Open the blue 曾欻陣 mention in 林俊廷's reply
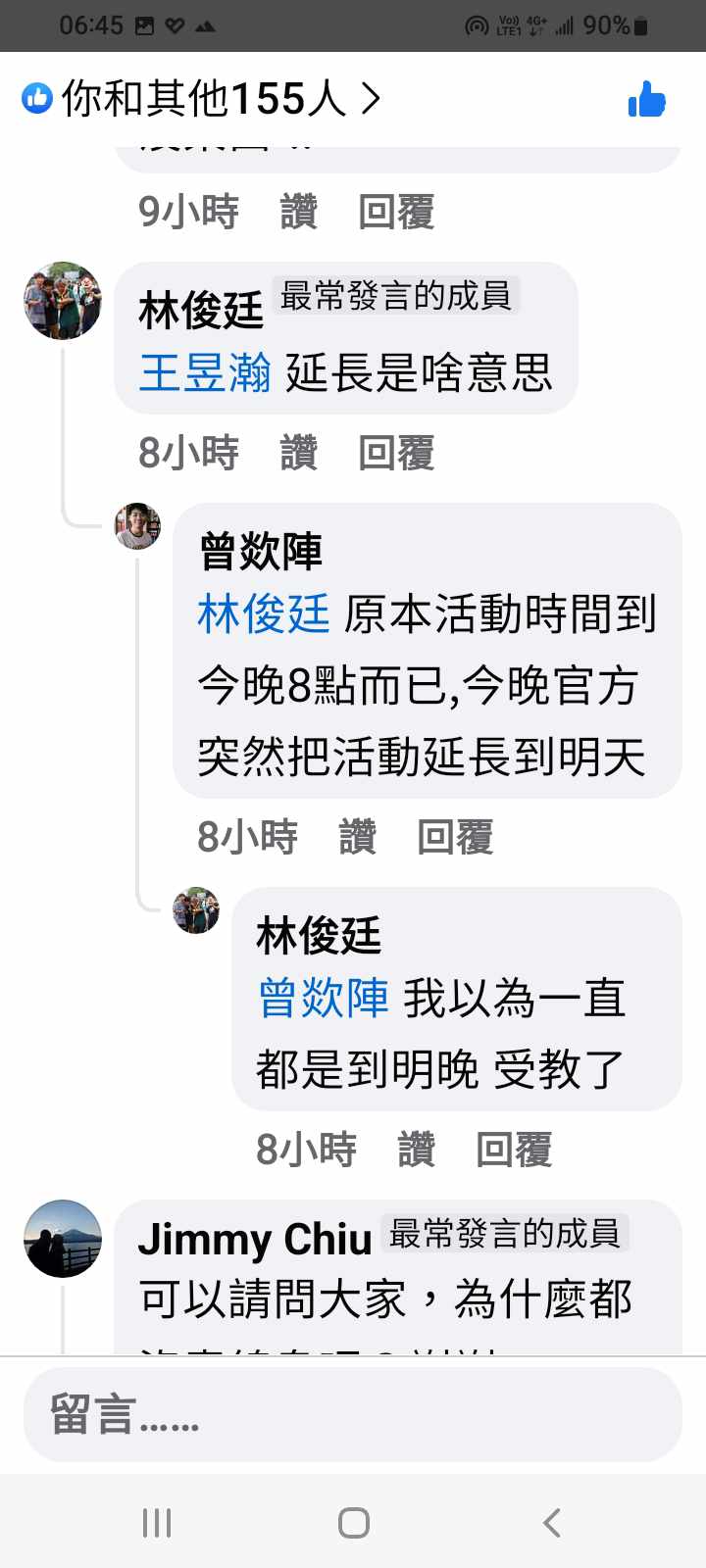 tap(323, 999)
